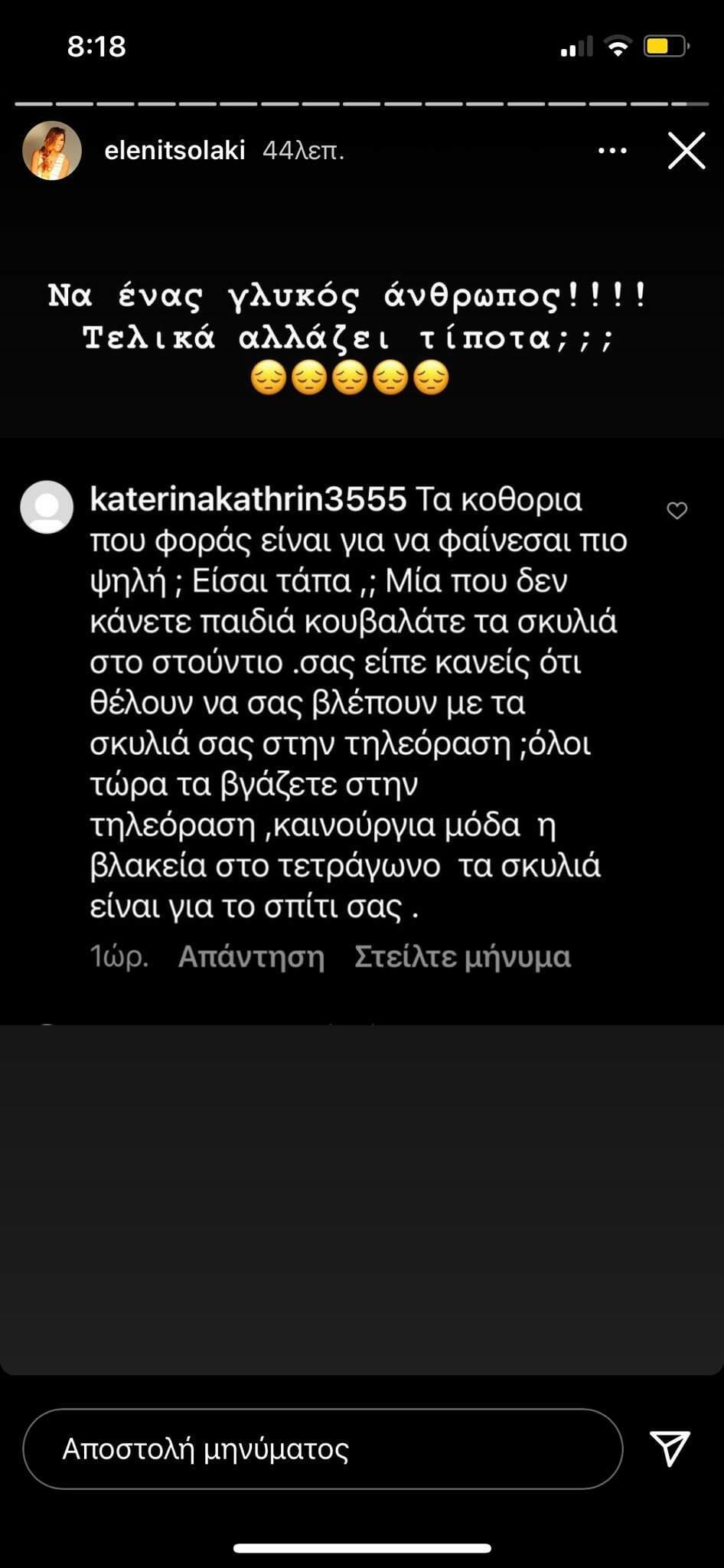The width and height of the screenshot is (724, 1568).
Task: Tap the elenitsolaki username
Action: [174, 151]
